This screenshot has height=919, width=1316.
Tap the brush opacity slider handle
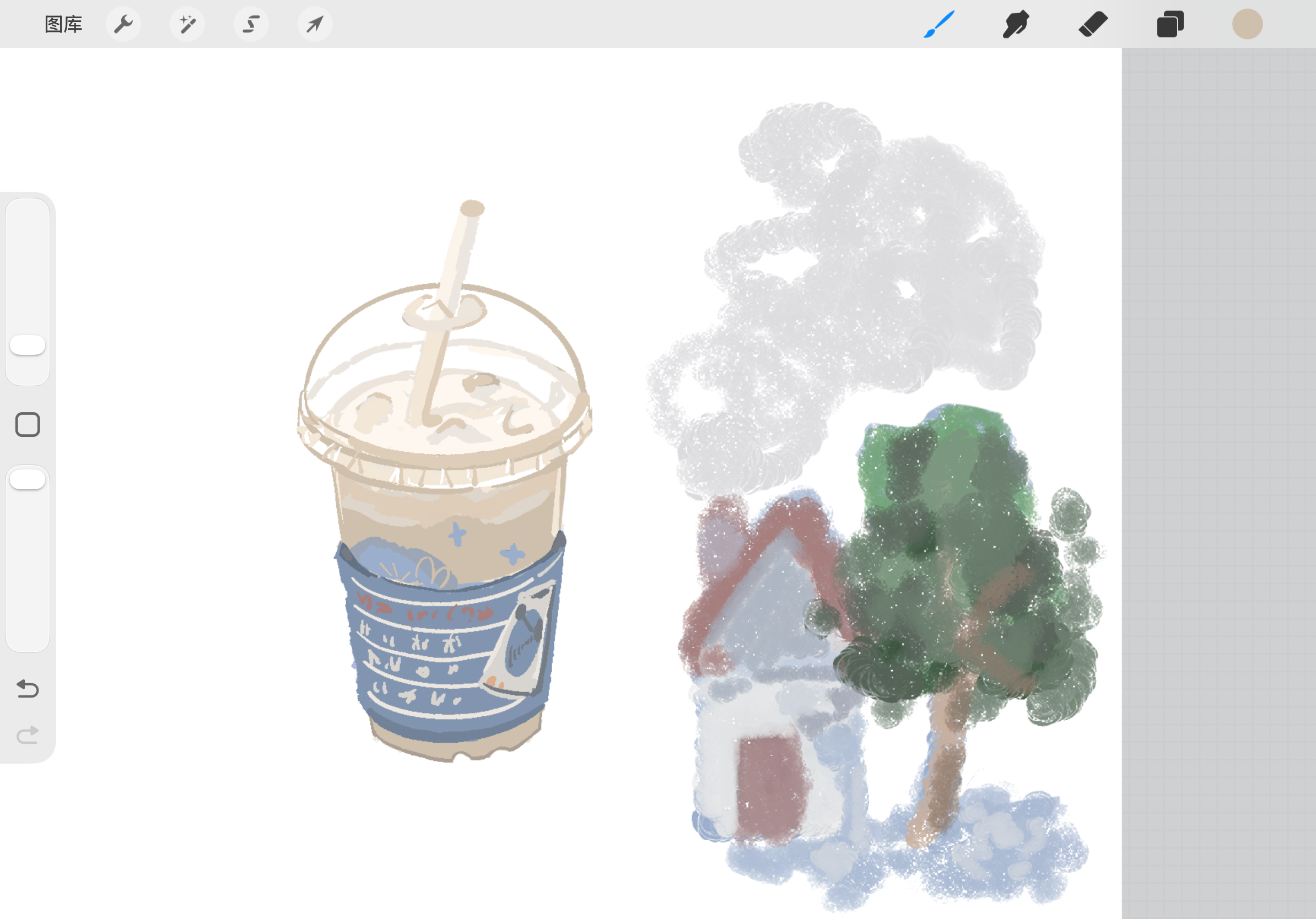click(x=28, y=479)
